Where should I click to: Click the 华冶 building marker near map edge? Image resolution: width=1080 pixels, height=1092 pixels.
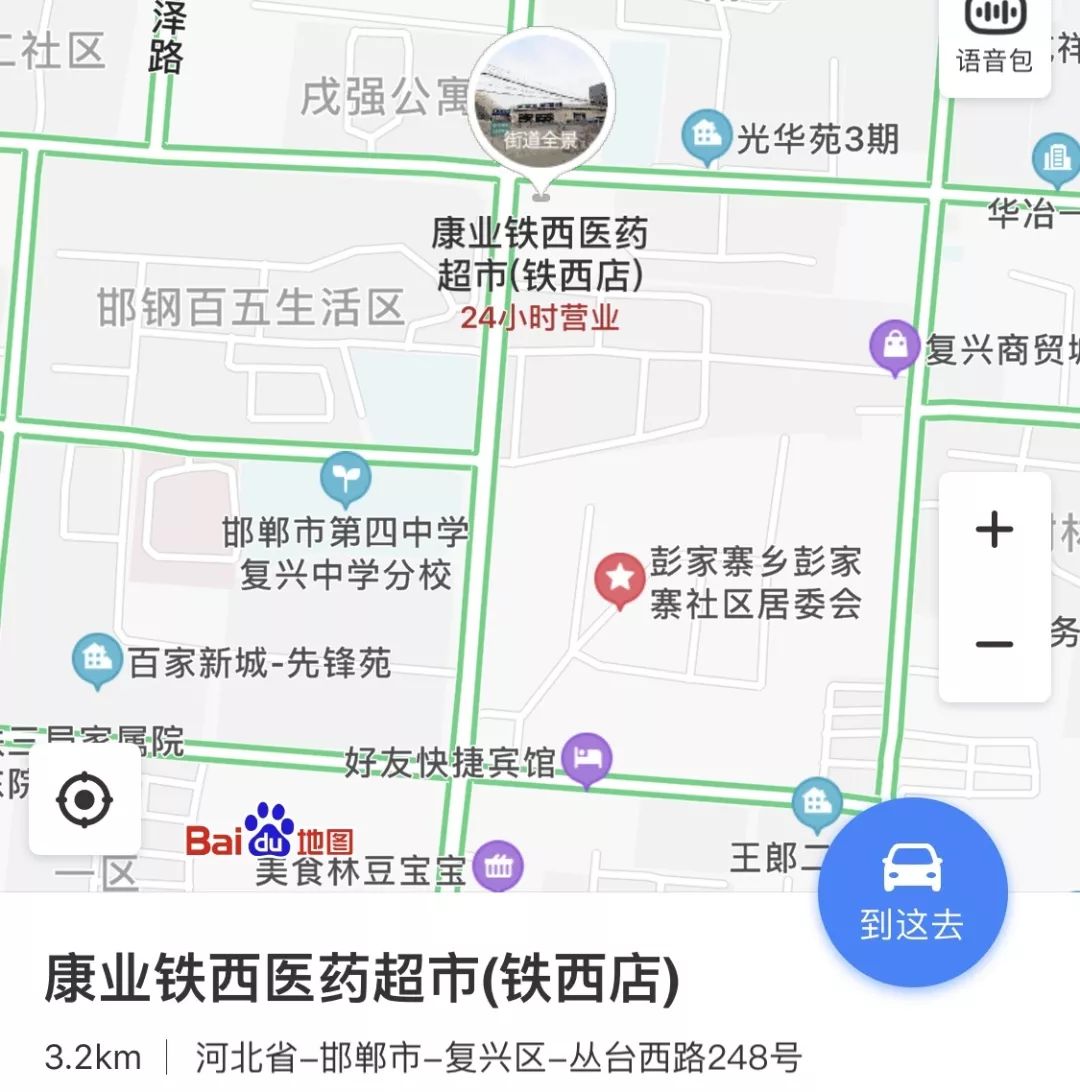(1055, 160)
